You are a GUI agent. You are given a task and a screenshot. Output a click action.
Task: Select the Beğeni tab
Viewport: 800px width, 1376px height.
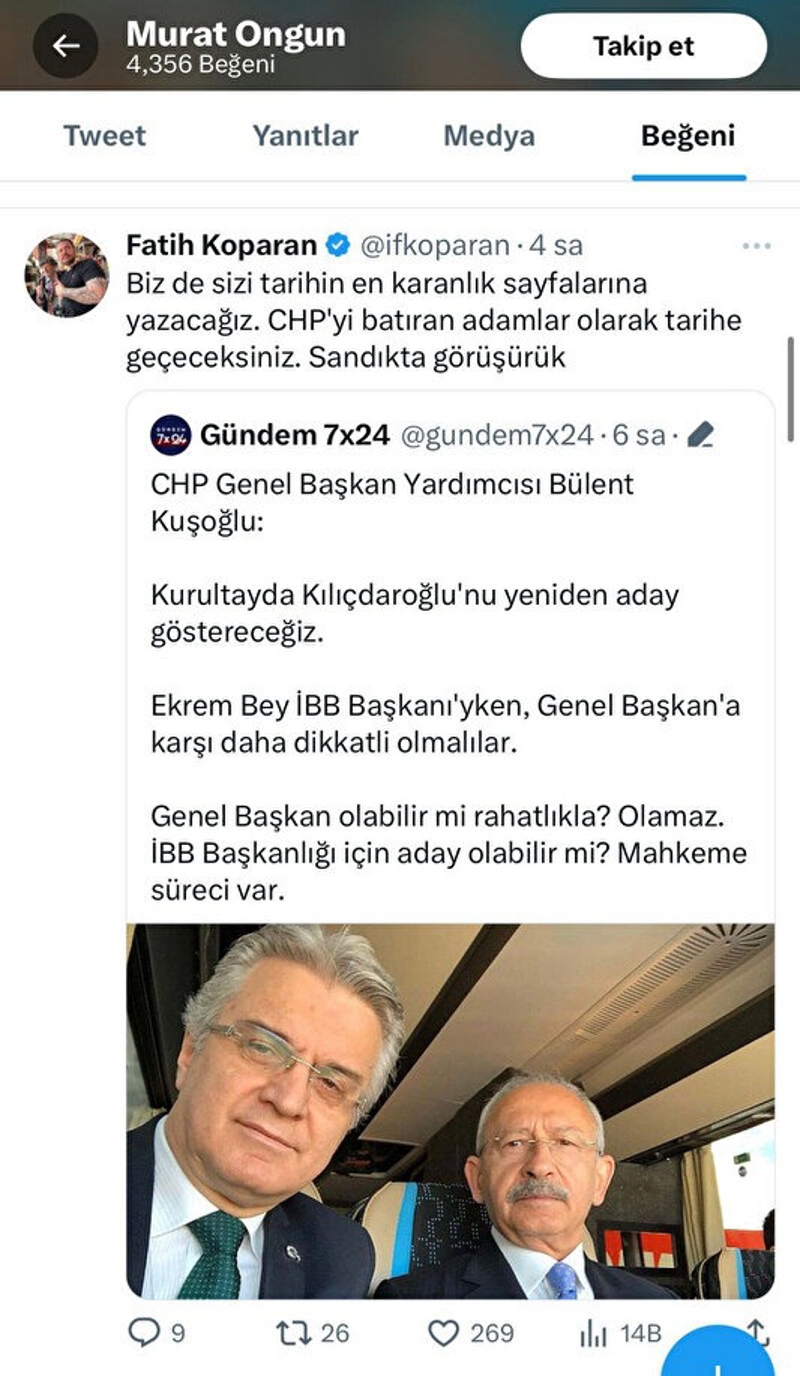tap(688, 136)
